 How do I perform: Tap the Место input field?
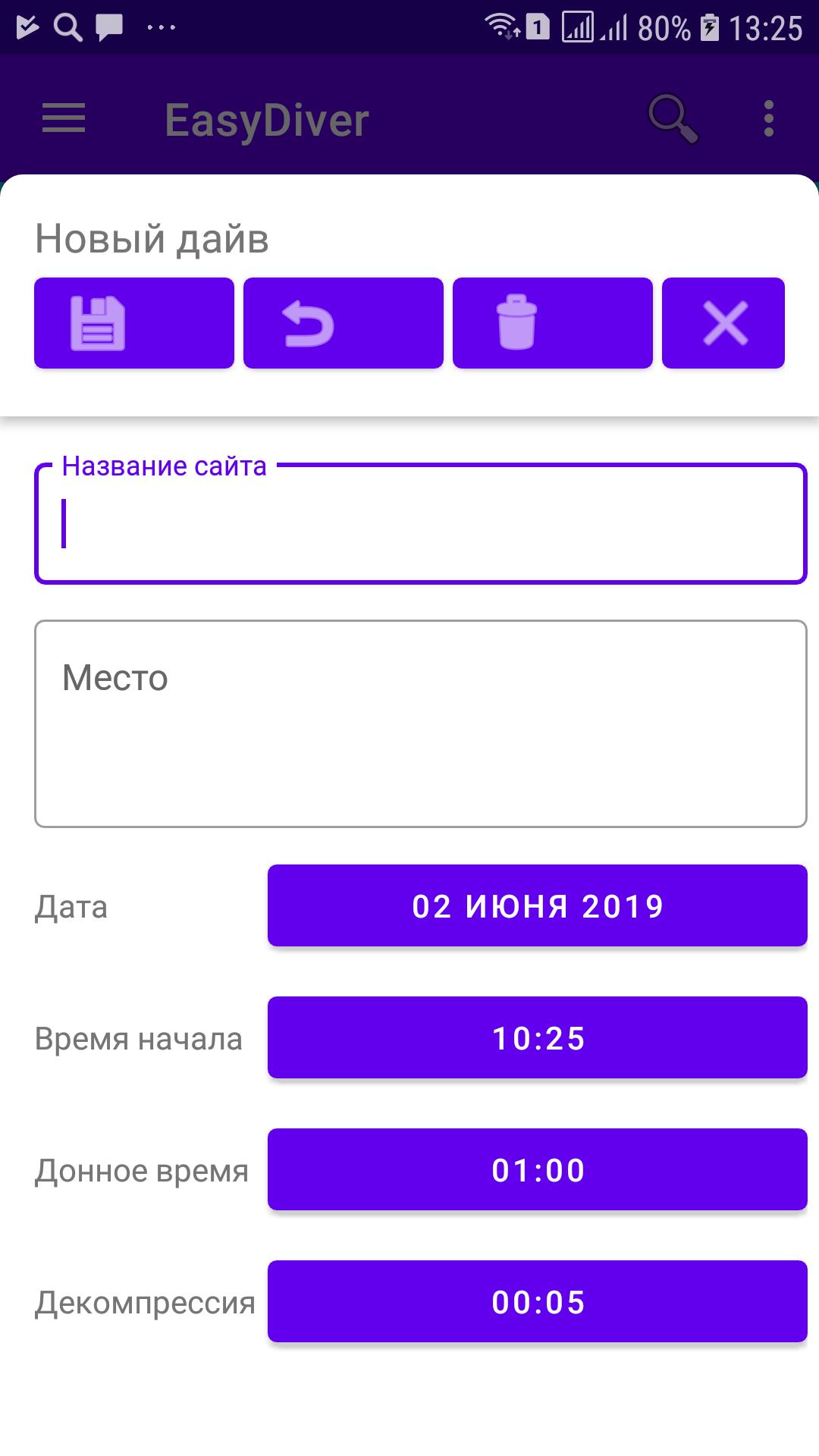421,724
